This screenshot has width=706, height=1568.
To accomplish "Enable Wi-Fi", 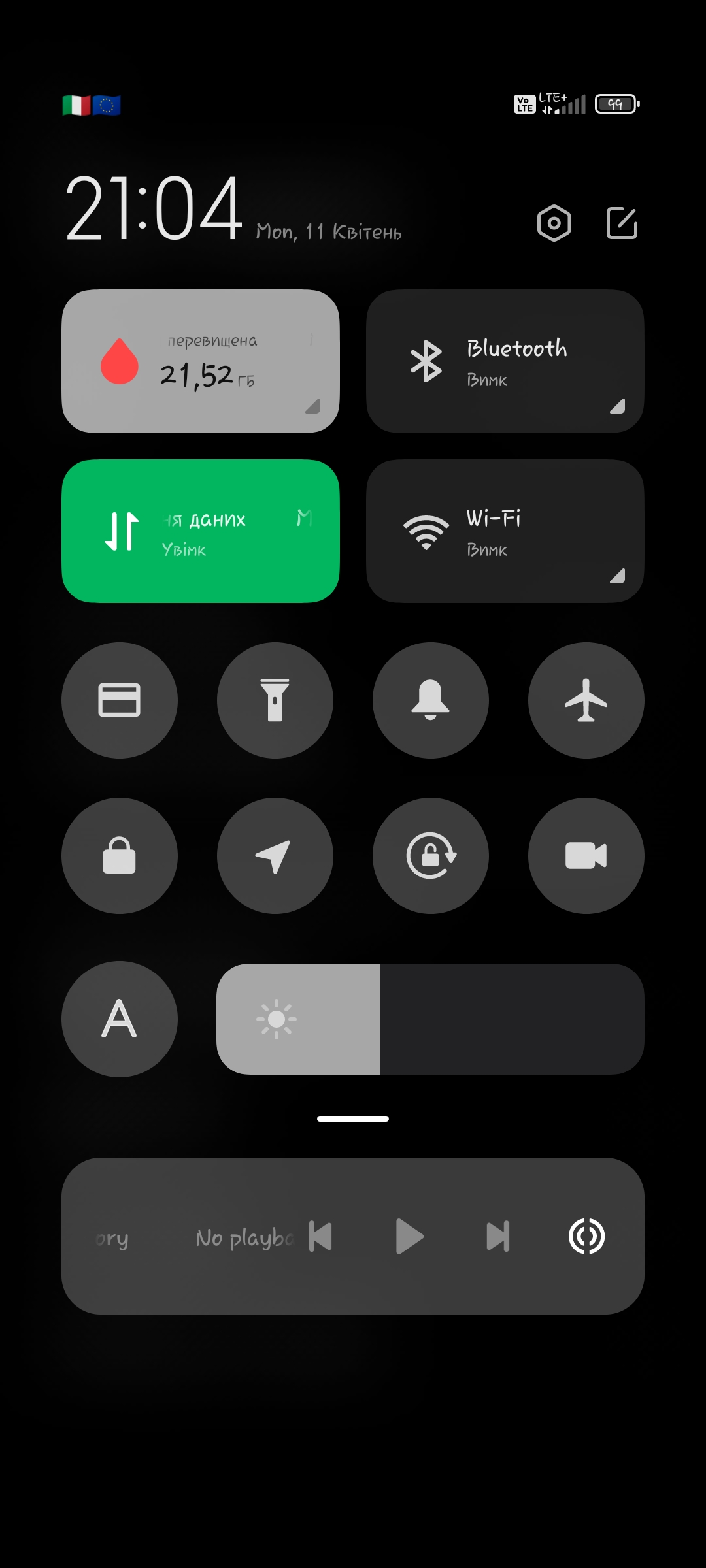I will click(505, 531).
